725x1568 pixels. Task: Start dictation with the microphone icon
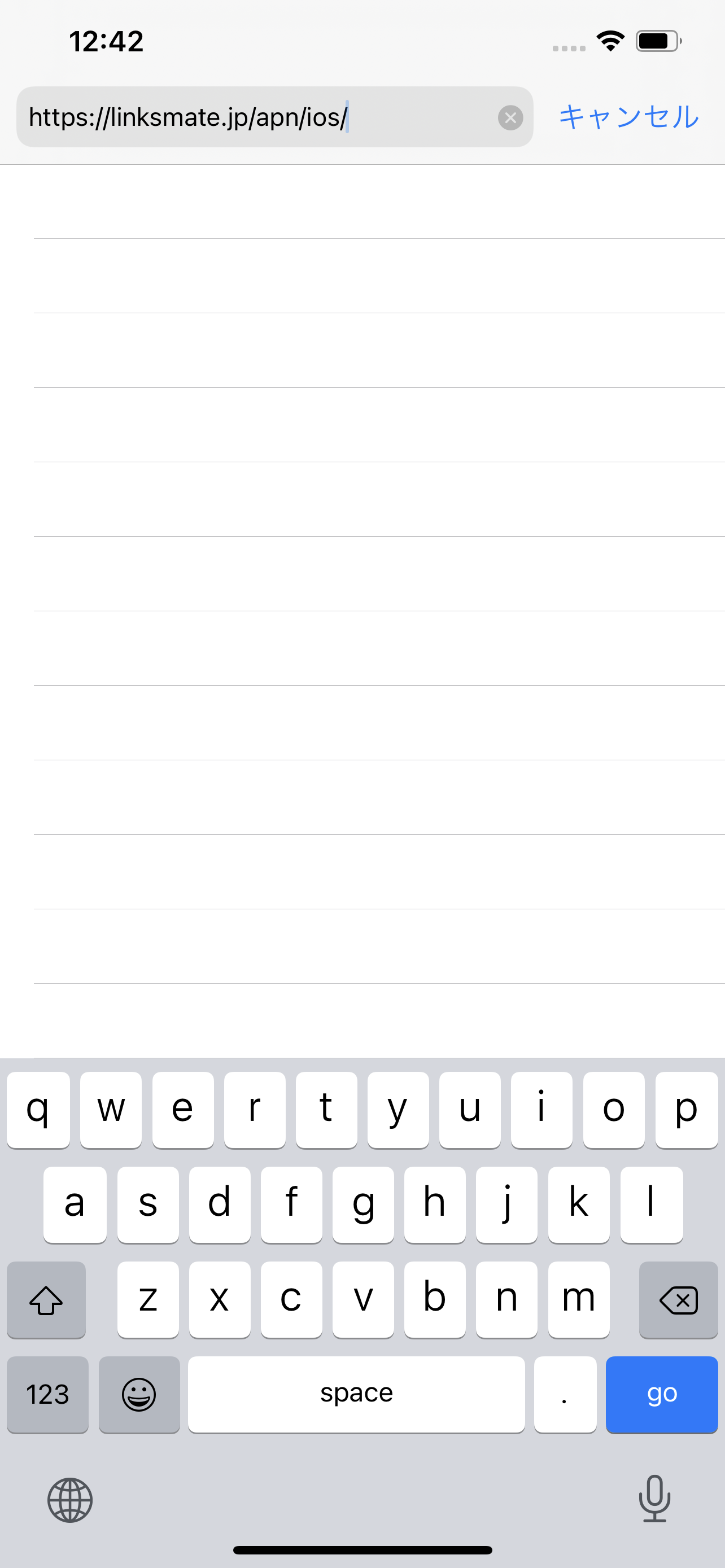pos(654,1499)
